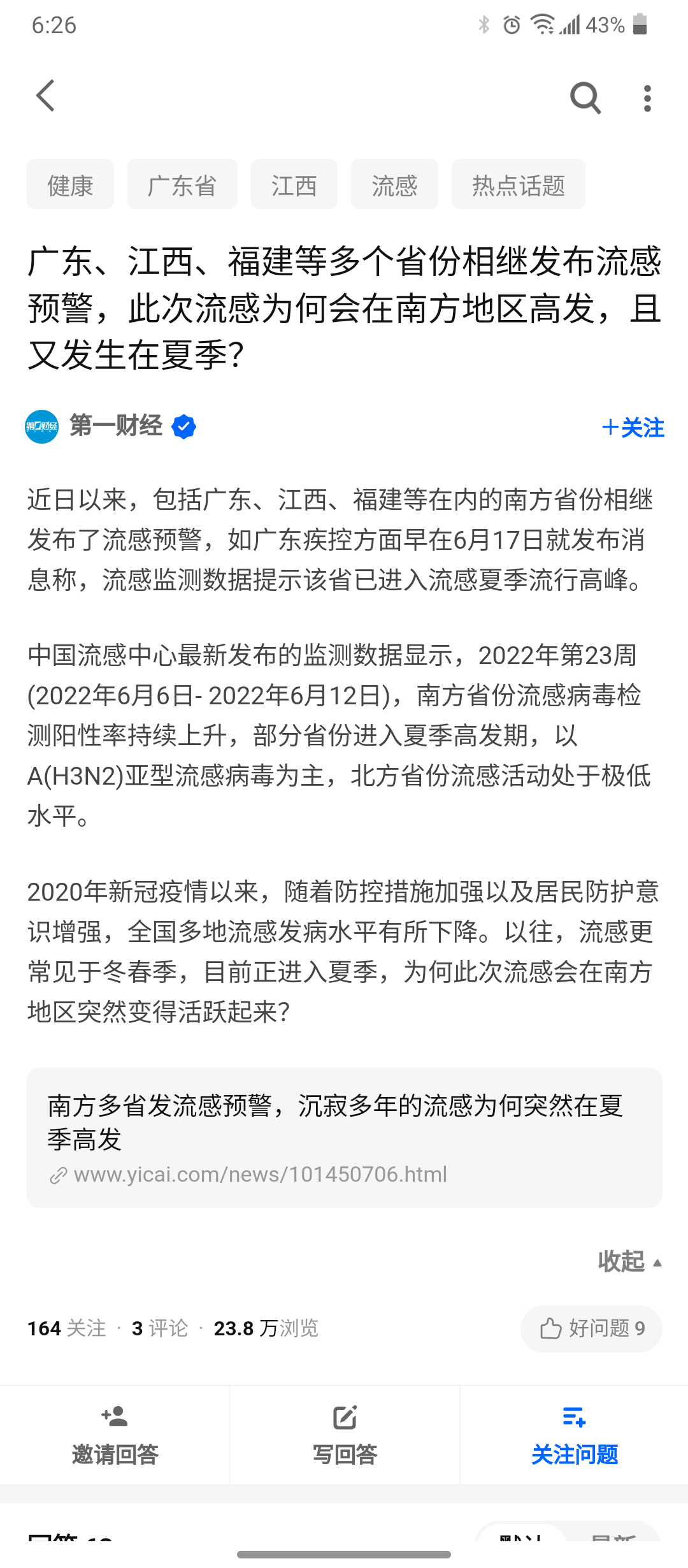Open the 流感 topic tag
Screen dimensions: 688x1568
coord(394,184)
